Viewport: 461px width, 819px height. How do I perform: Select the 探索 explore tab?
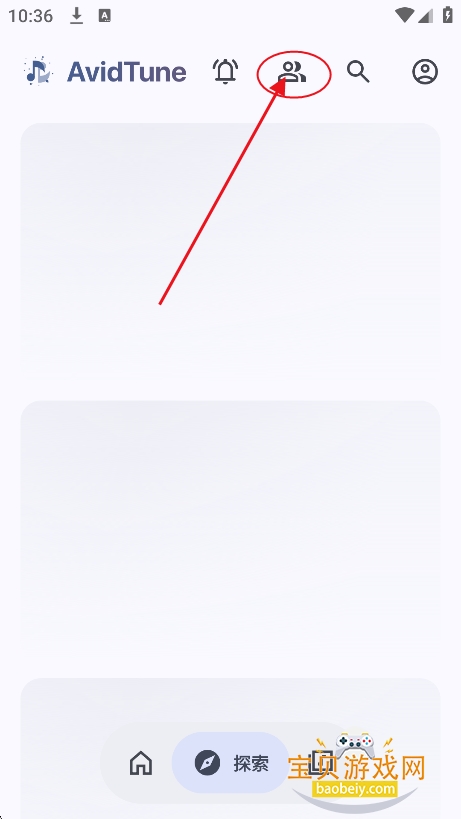coord(231,763)
